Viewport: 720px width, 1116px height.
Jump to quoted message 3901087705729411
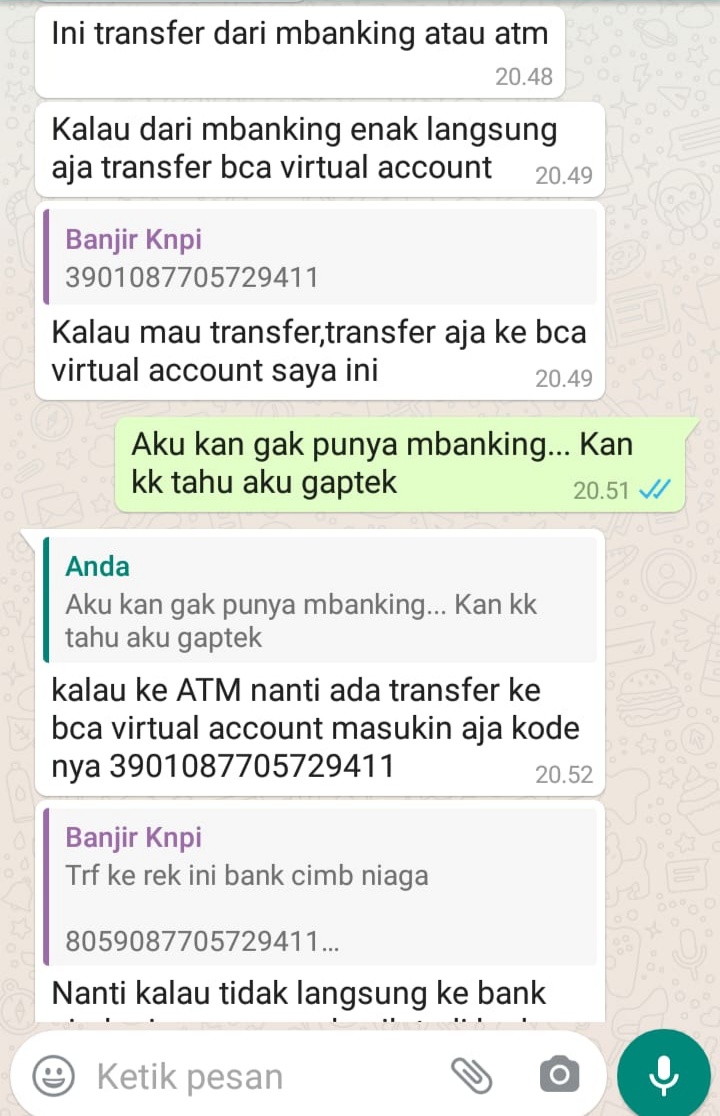320,257
